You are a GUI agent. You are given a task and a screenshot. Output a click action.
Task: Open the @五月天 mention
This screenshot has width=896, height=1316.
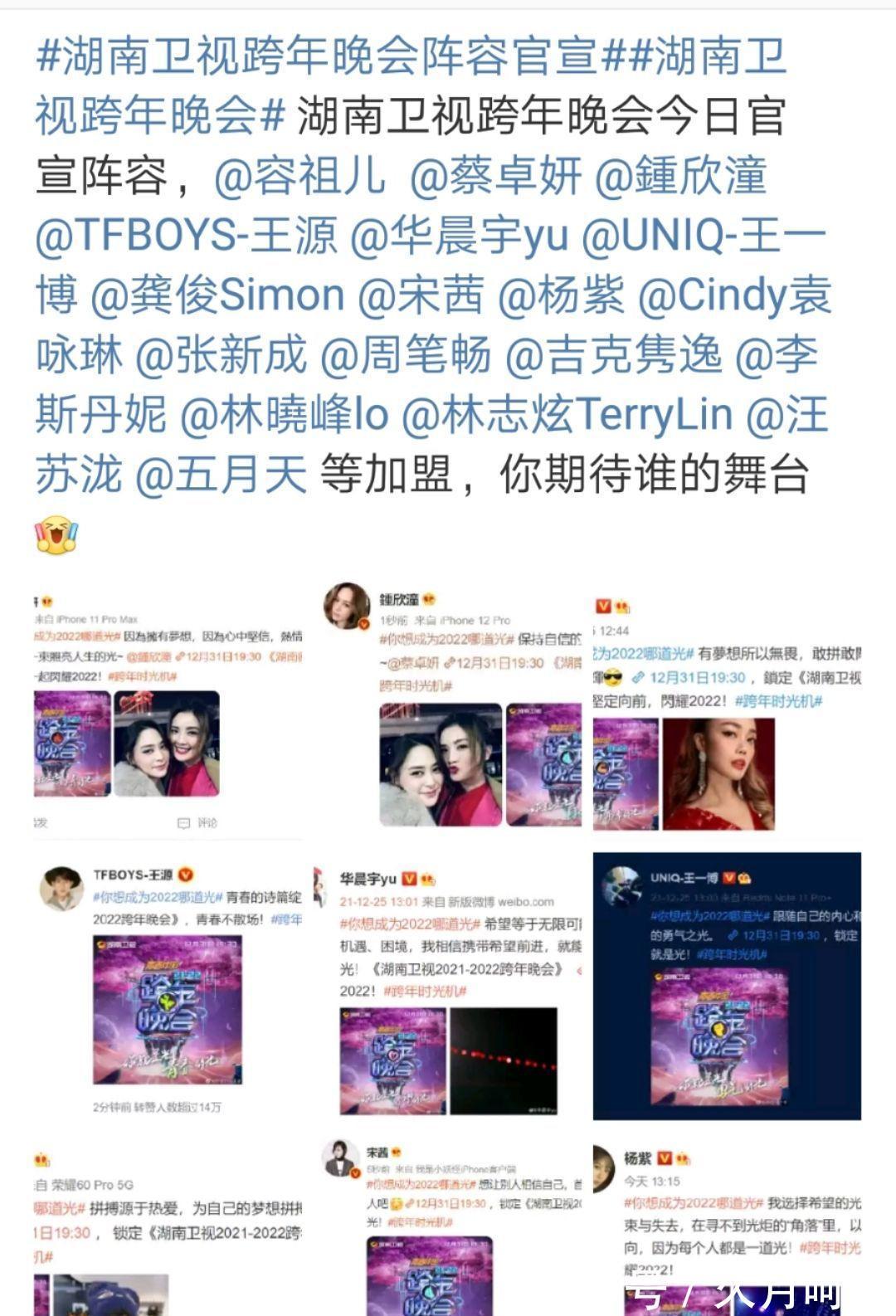[220, 475]
